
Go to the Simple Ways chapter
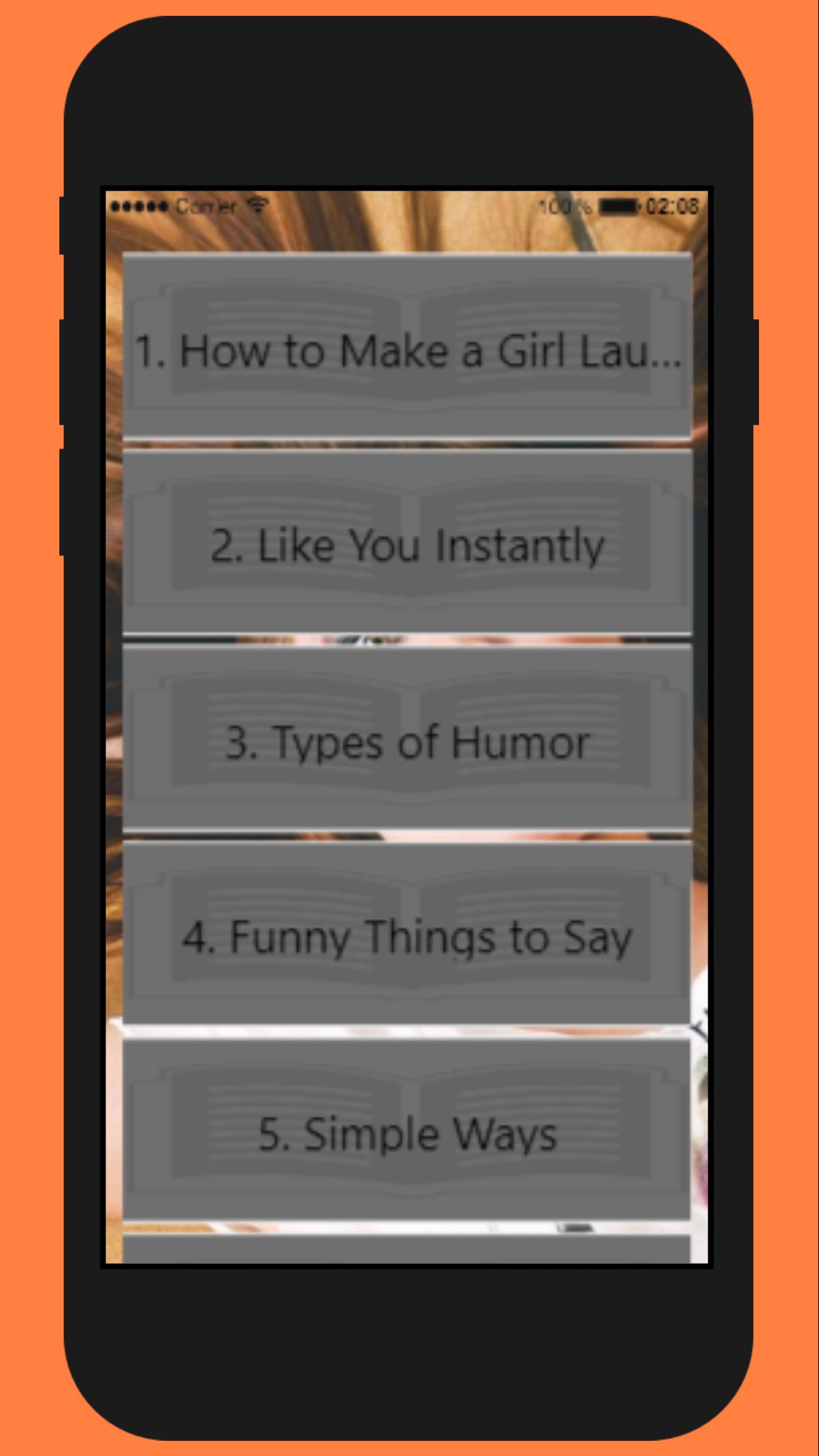(407, 1132)
